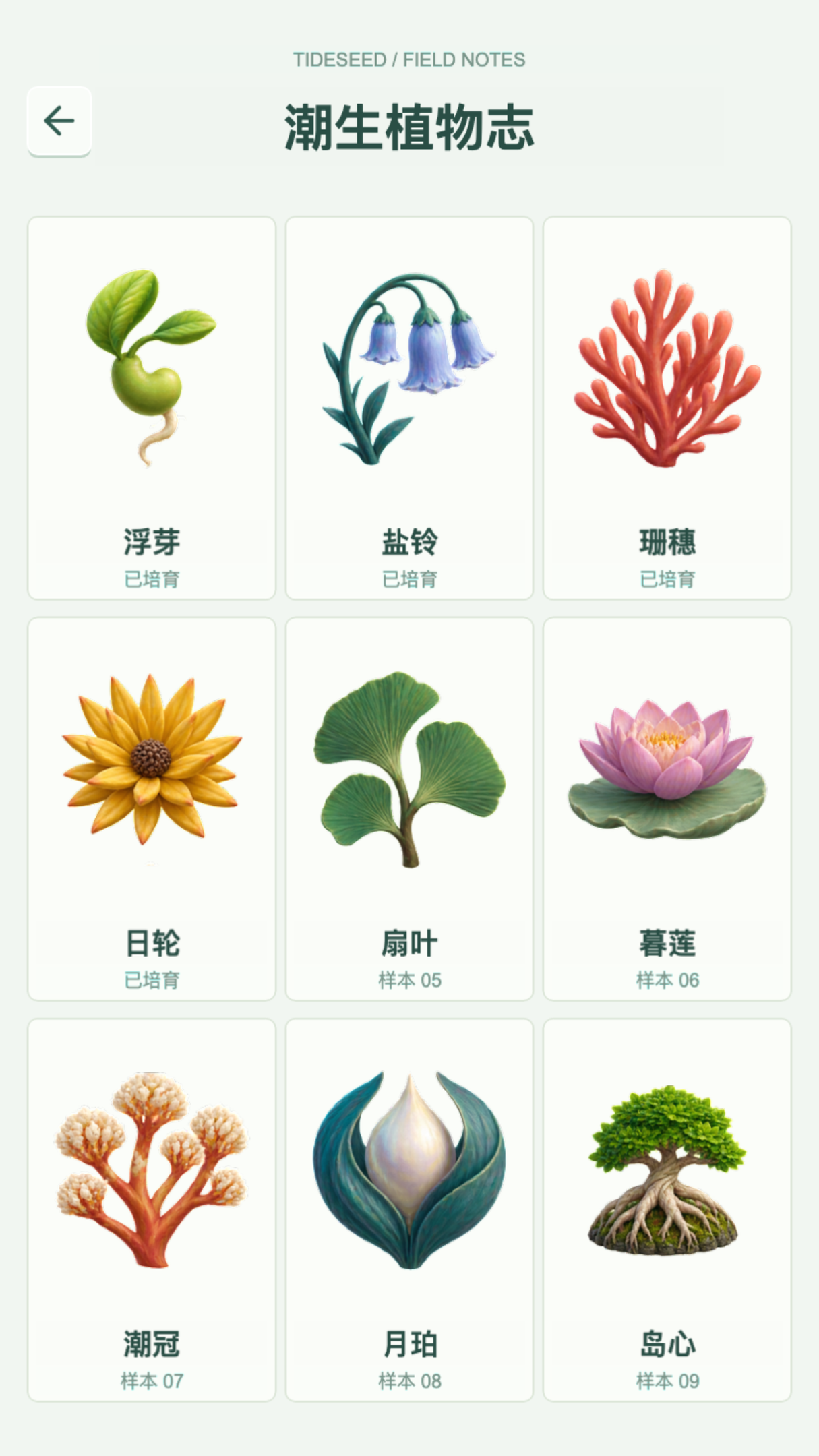This screenshot has width=819, height=1456.
Task: Open the 浮芽 sprout card
Action: 152,408
